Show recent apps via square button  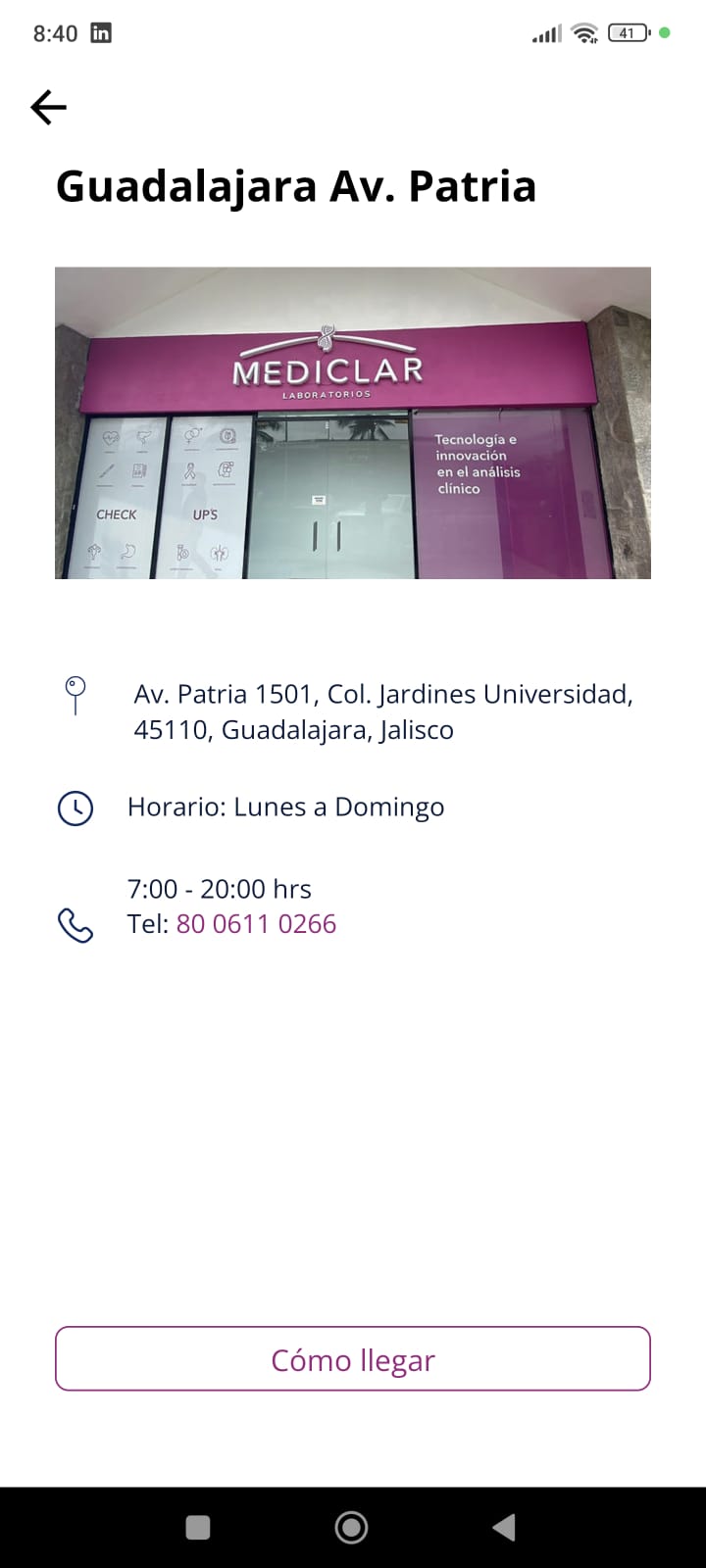point(198,1527)
